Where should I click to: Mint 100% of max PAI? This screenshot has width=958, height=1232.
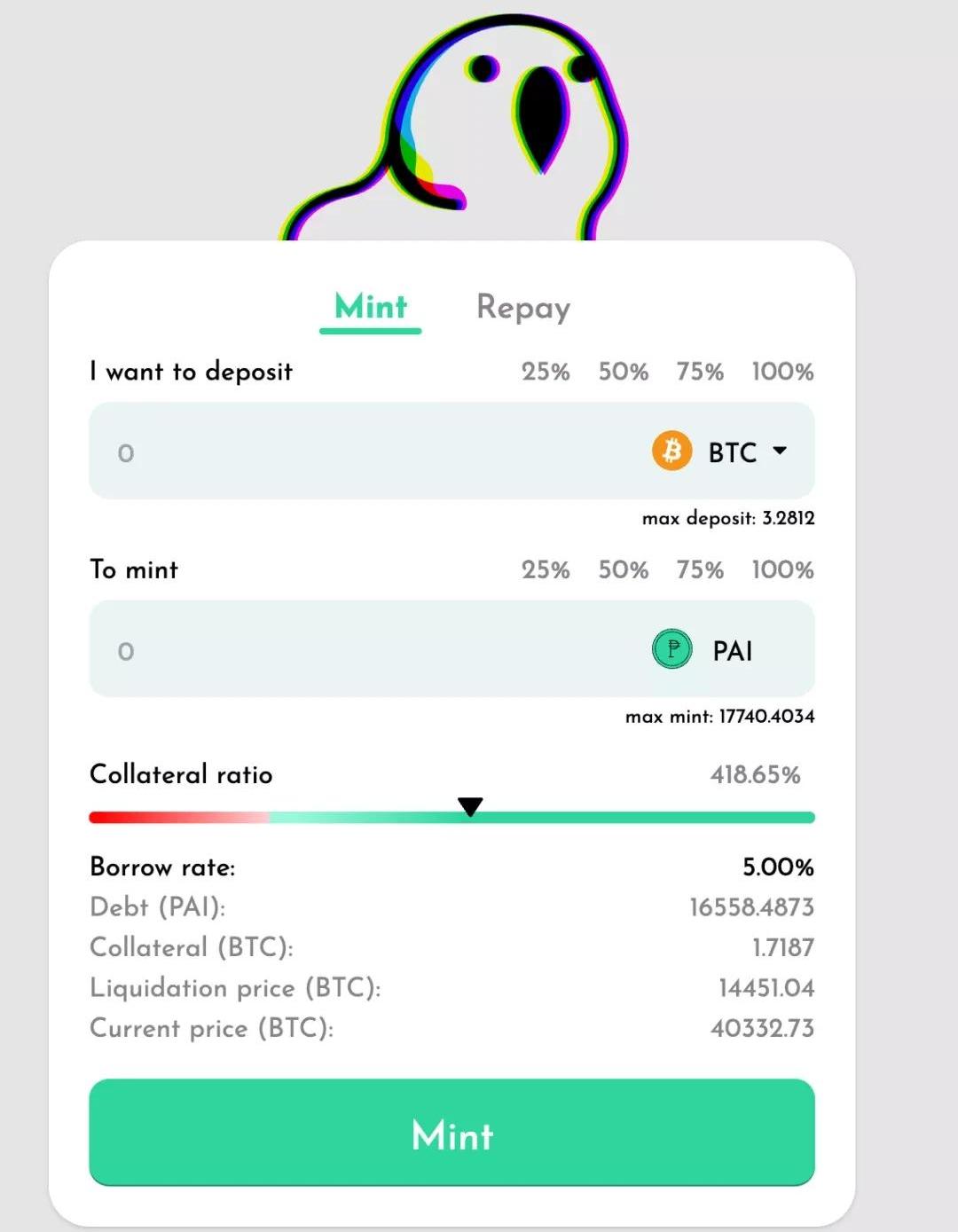781,569
